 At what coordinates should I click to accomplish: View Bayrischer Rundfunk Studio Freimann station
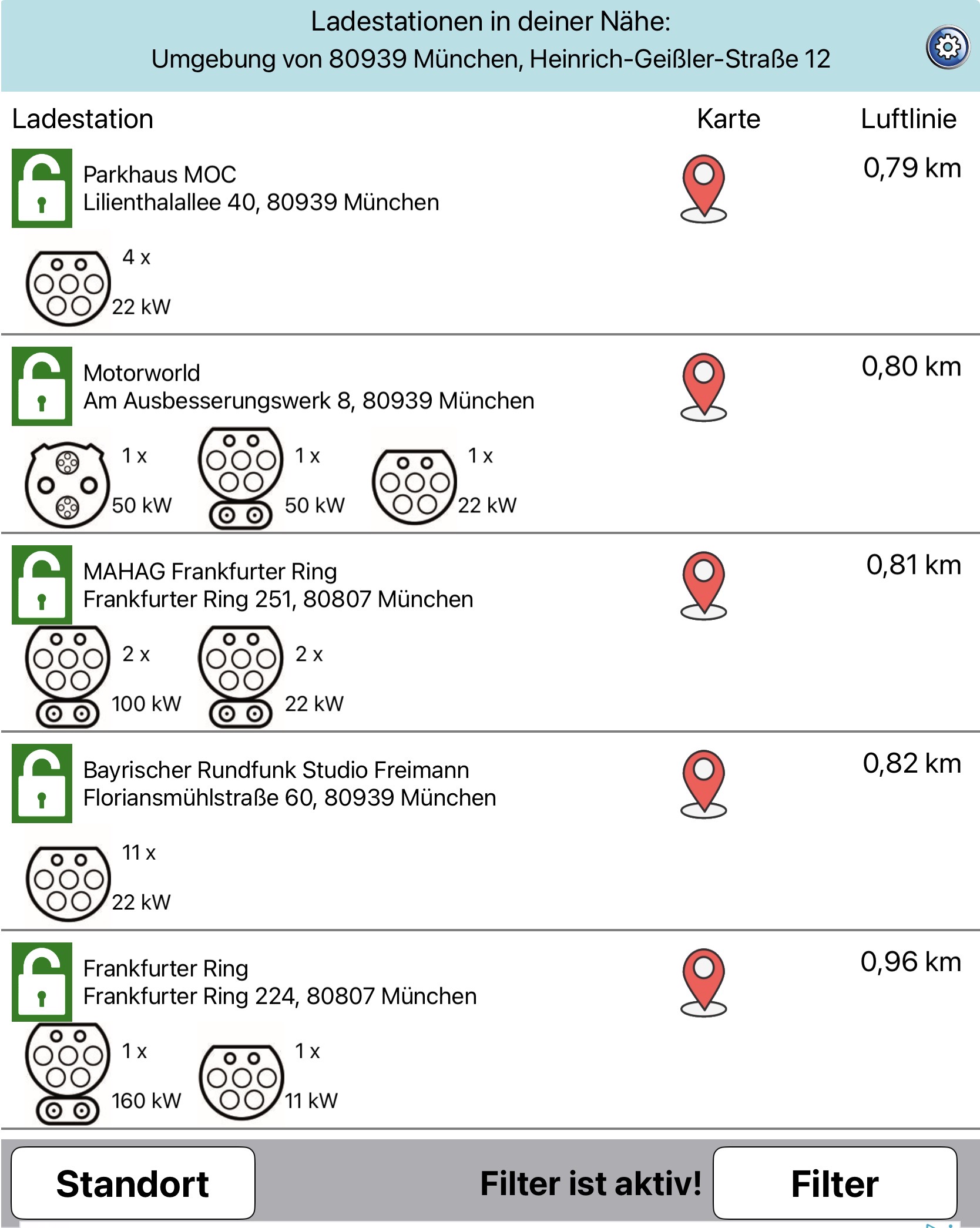[289, 784]
